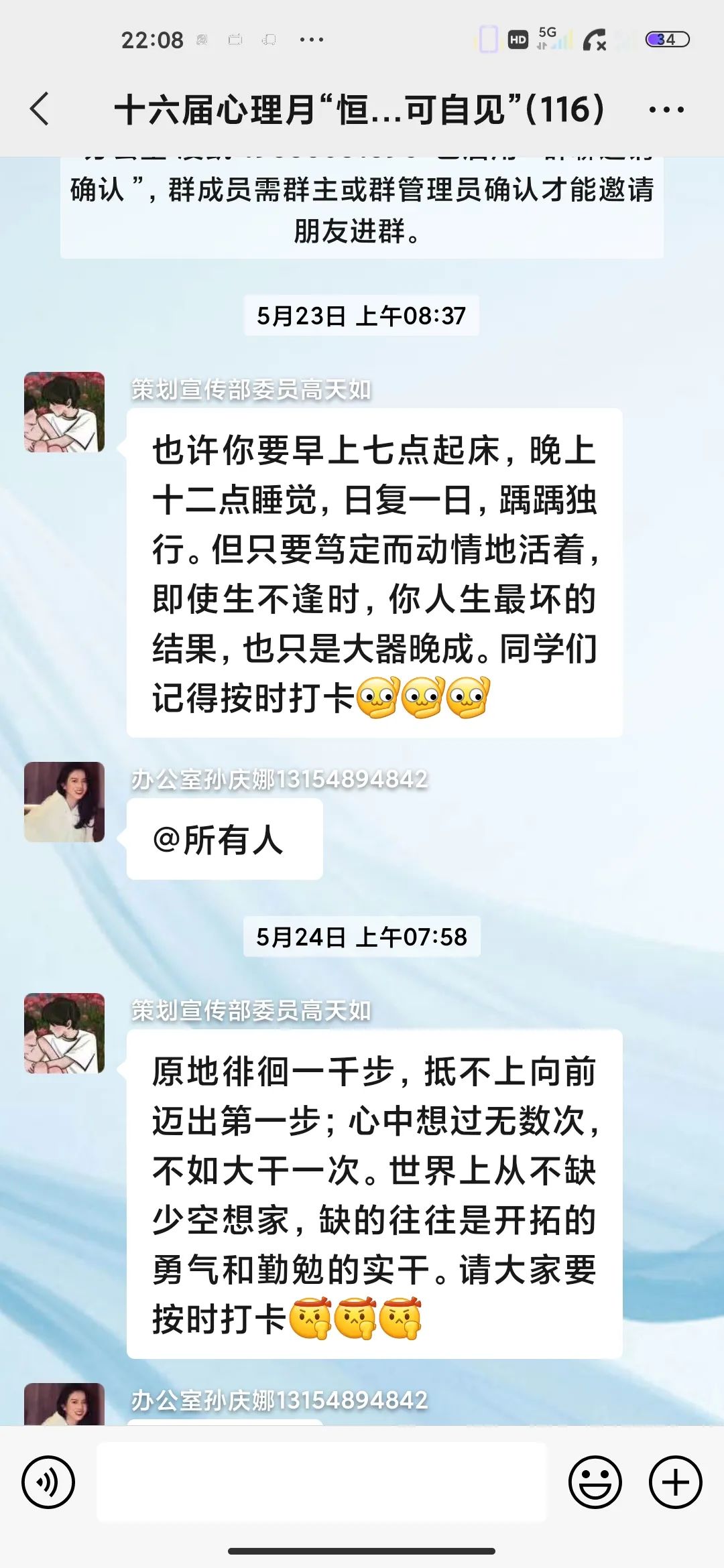Open 高天如's avatar on the 5月24日 message
Screen dimensions: 724x1568
64,1033
